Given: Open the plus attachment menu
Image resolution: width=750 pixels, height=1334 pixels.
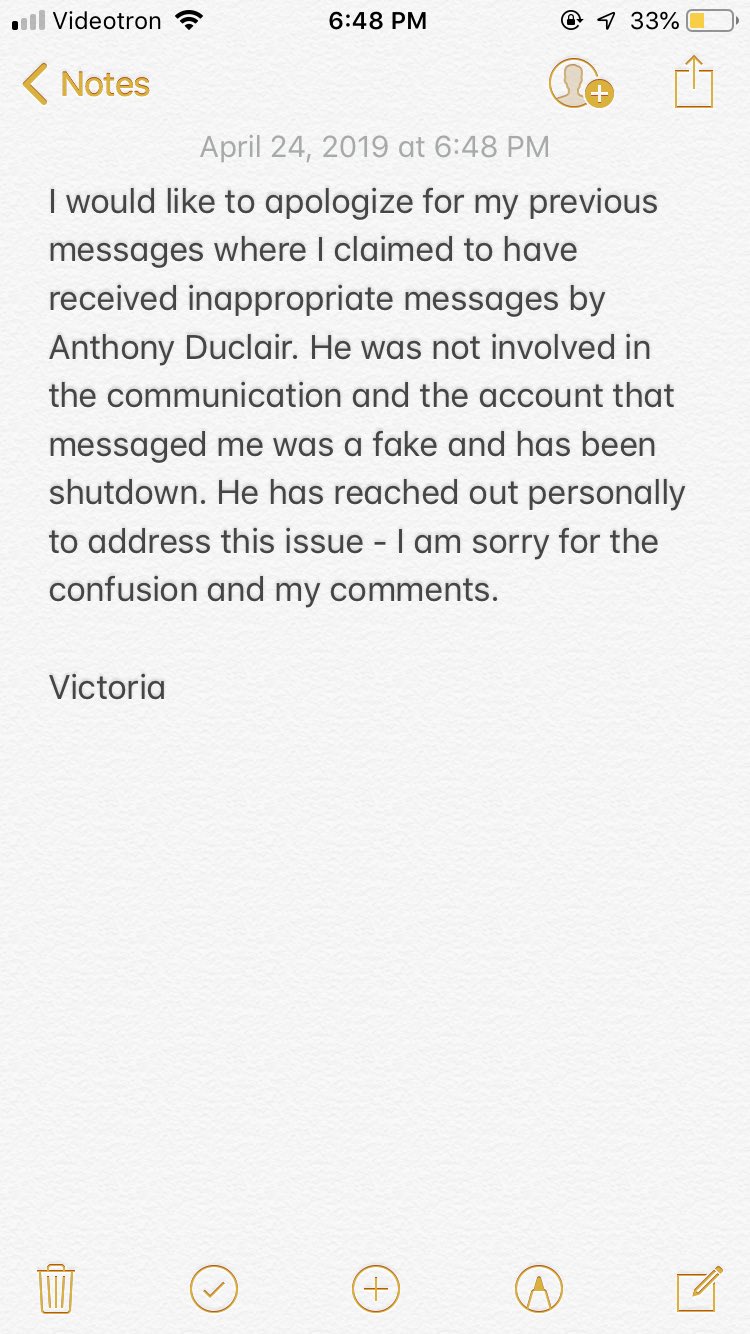Looking at the screenshot, I should (376, 1288).
